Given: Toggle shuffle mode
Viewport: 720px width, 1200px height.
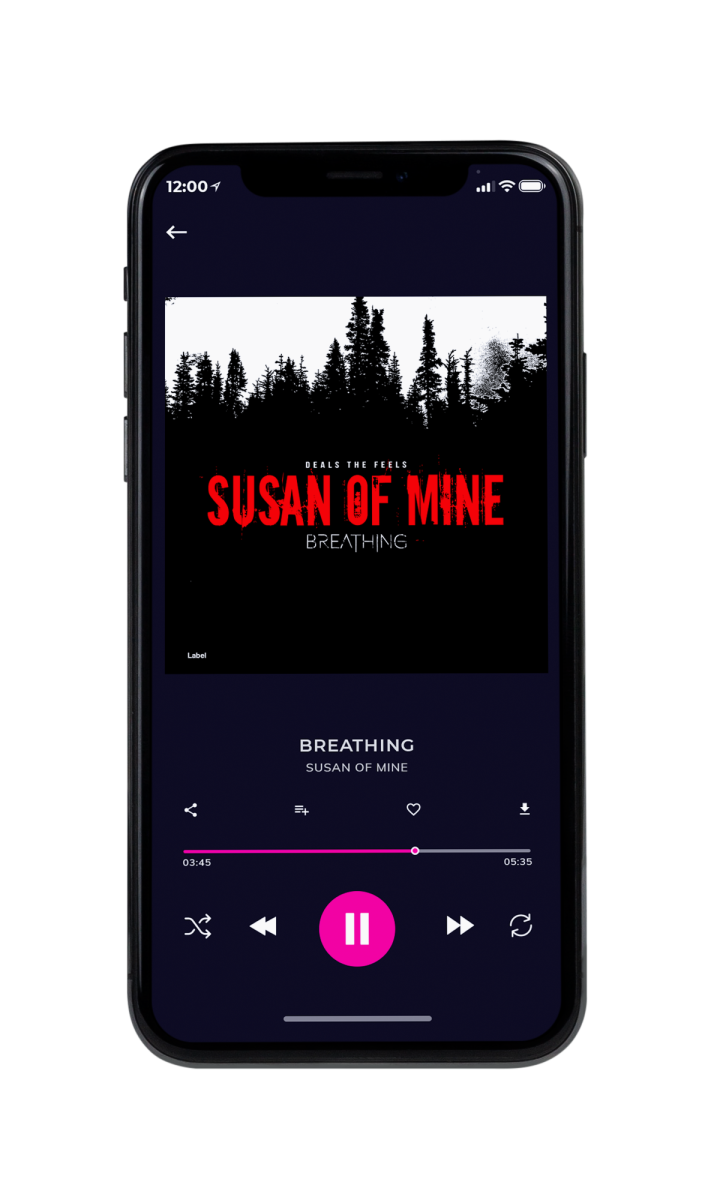Looking at the screenshot, I should (x=197, y=927).
